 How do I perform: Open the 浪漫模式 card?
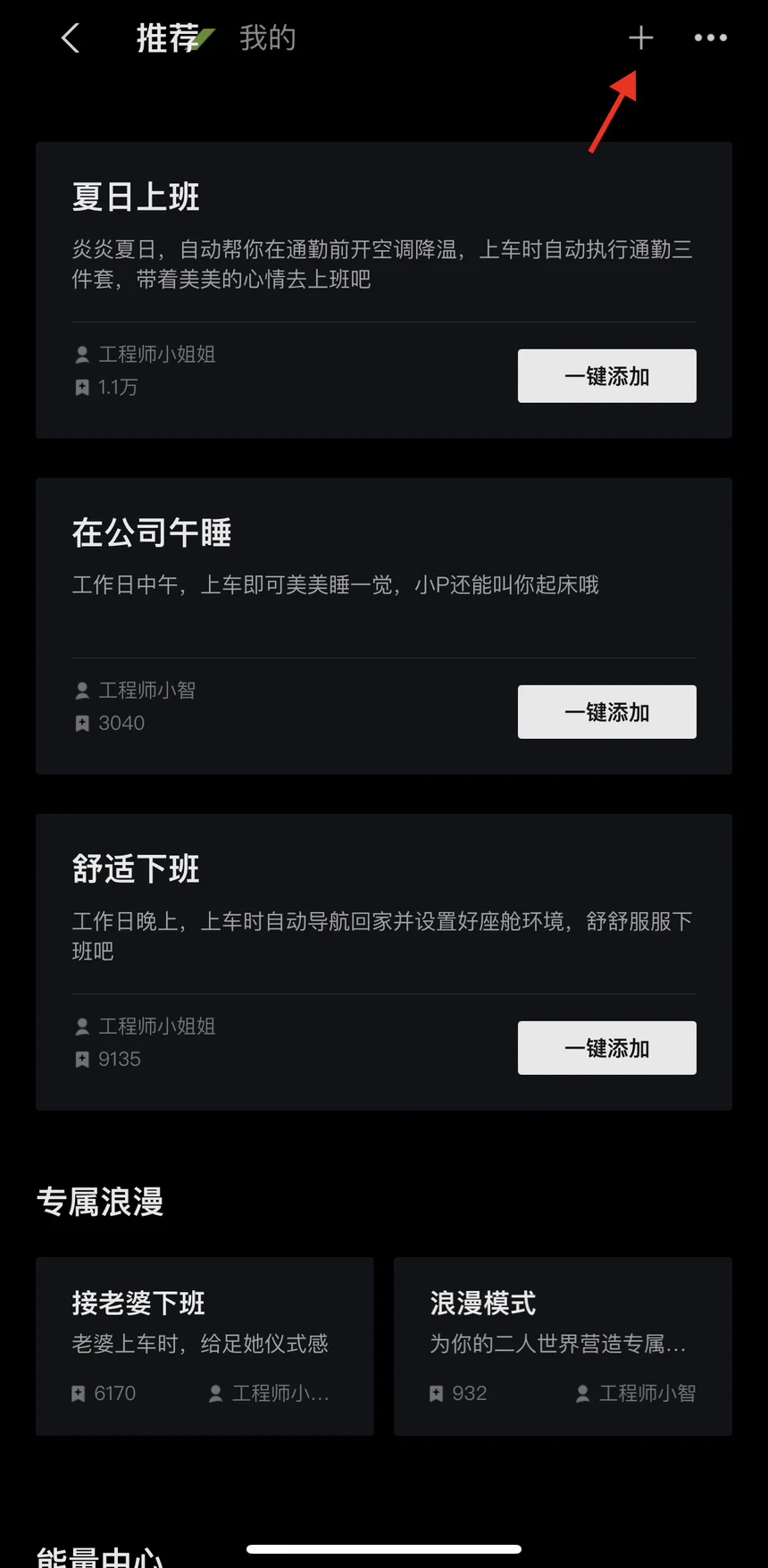pyautogui.click(x=563, y=1346)
